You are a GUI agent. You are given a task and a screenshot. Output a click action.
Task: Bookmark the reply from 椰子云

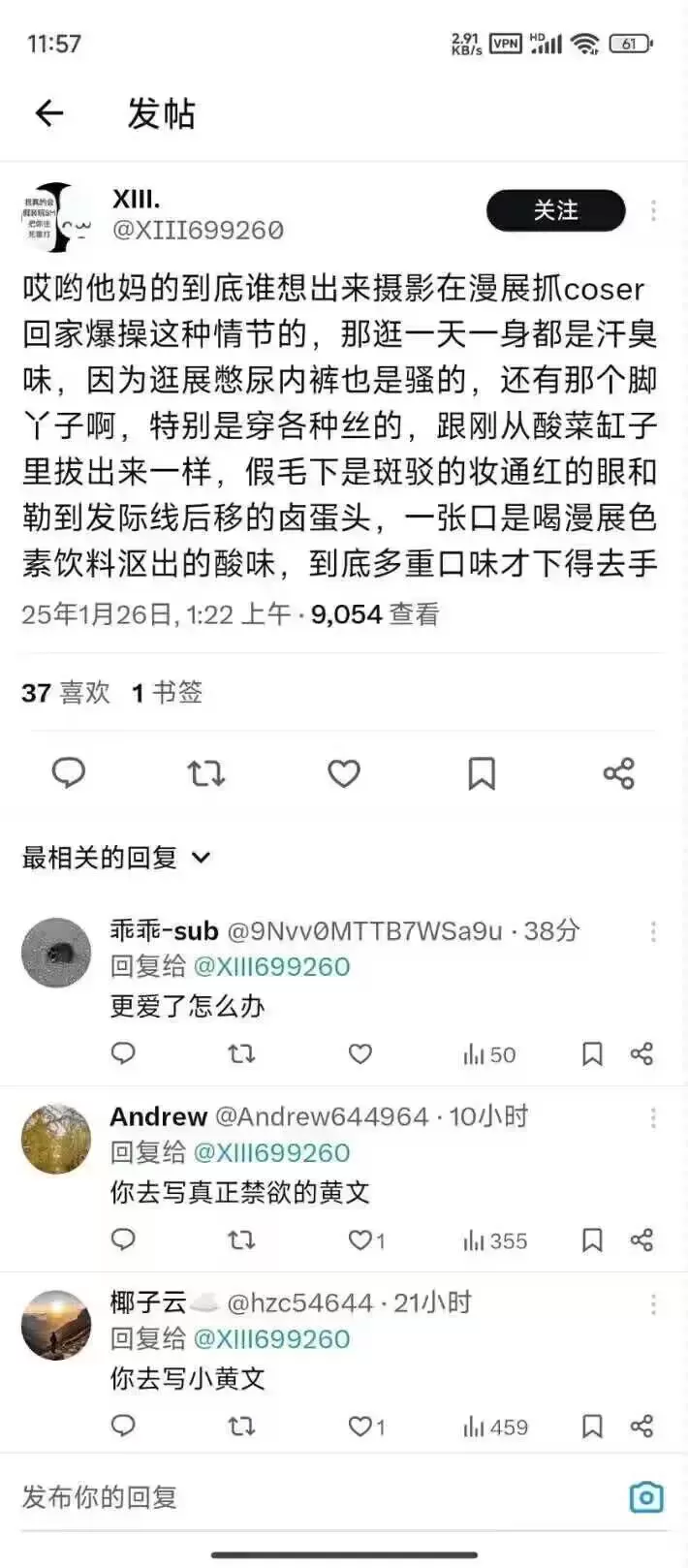pos(592,1426)
